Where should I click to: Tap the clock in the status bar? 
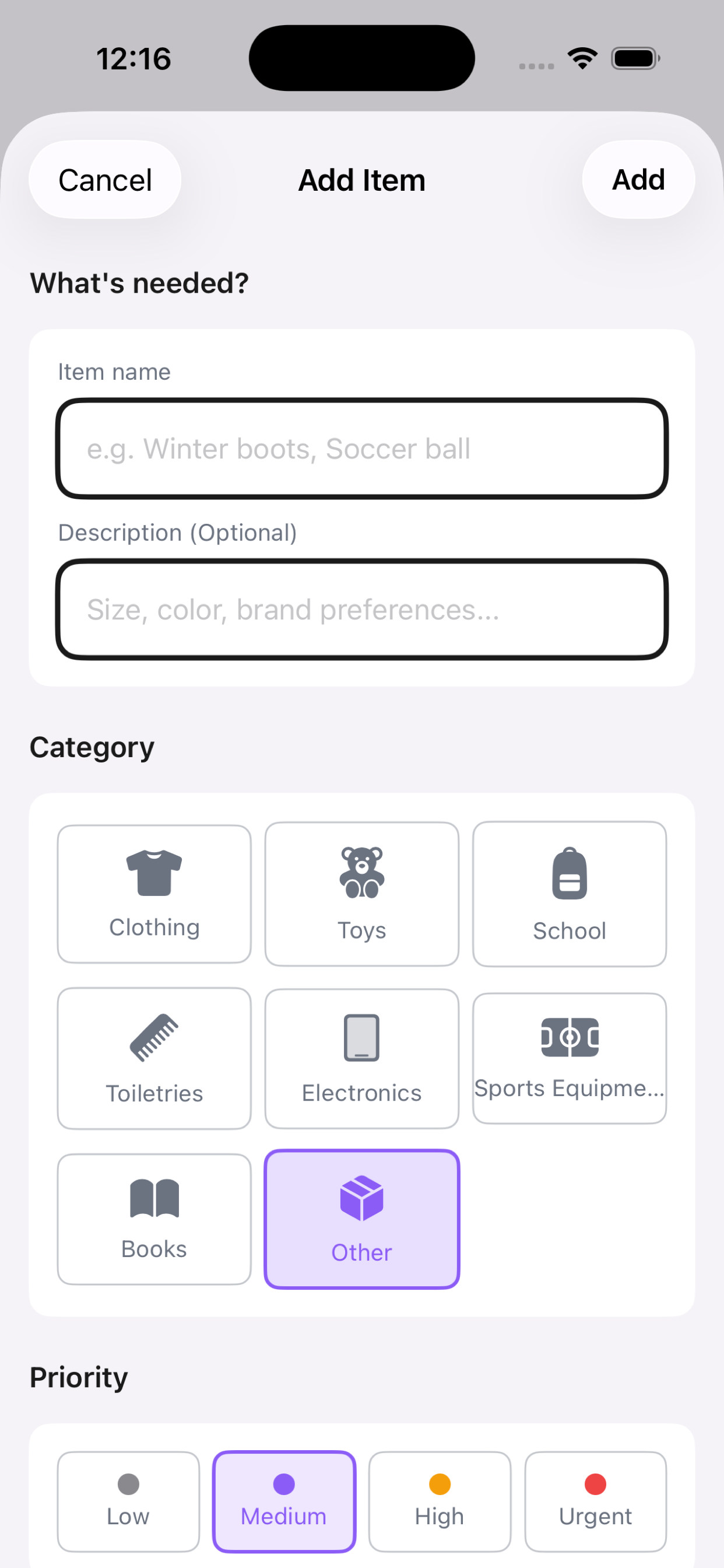[x=133, y=58]
